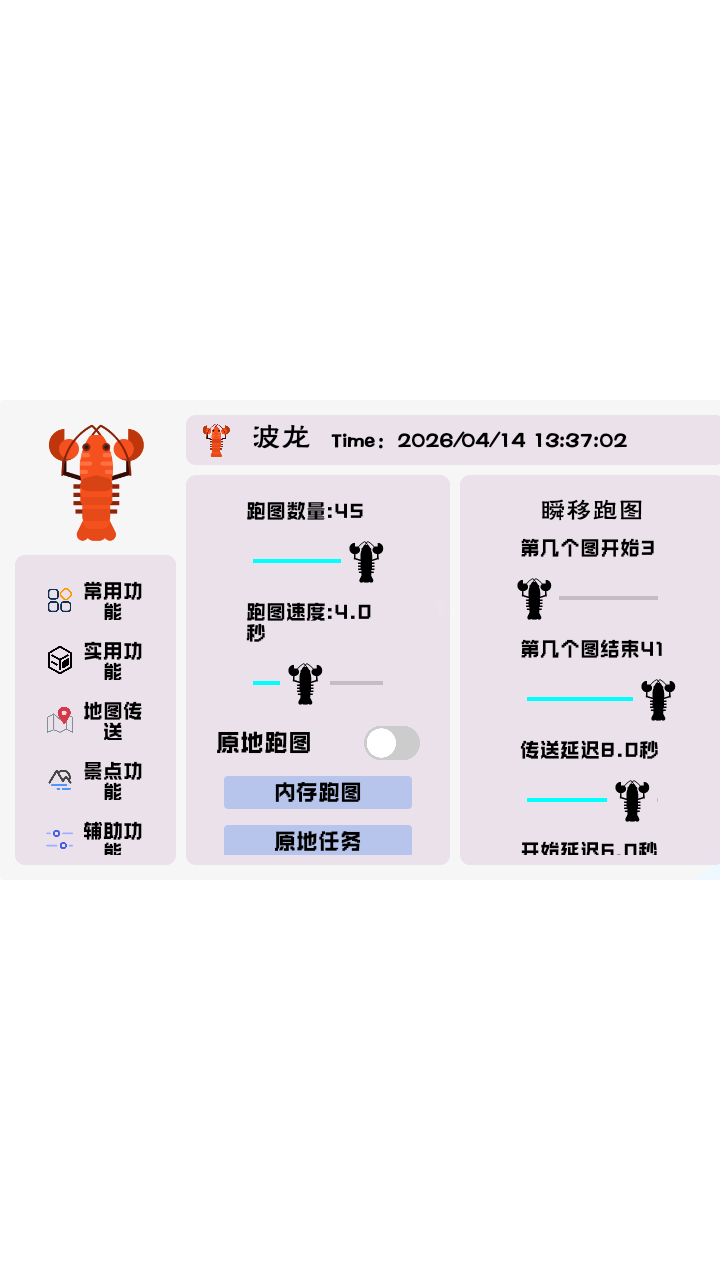Open 景点功能 in the side menu
Viewport: 720px width, 1280px height.
(95, 781)
